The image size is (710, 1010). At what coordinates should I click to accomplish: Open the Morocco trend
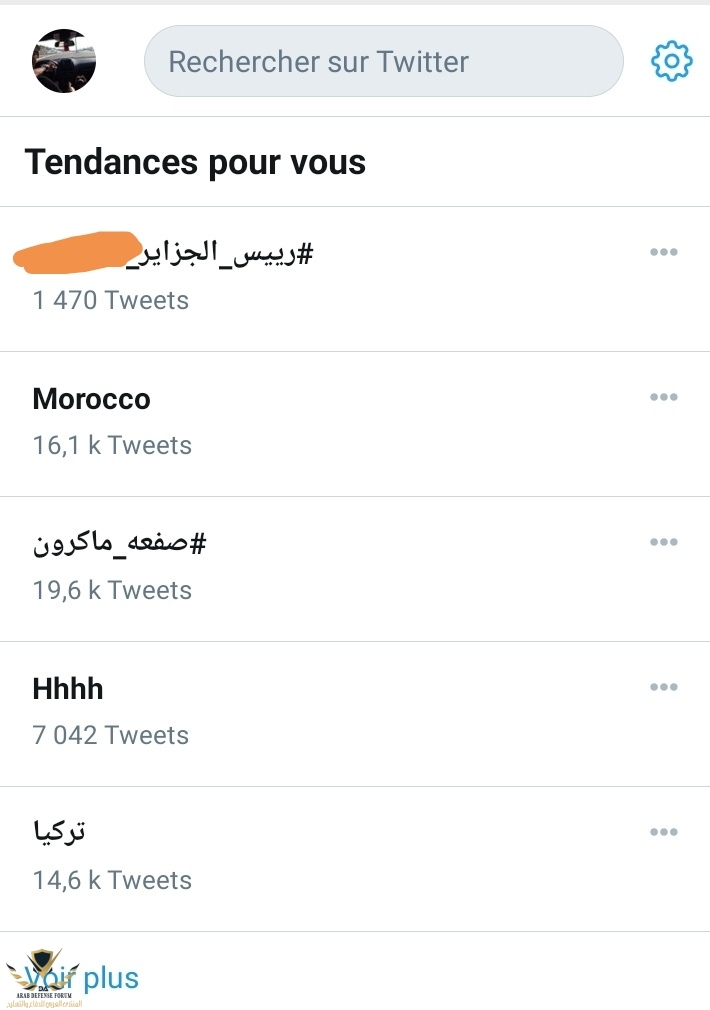(92, 399)
